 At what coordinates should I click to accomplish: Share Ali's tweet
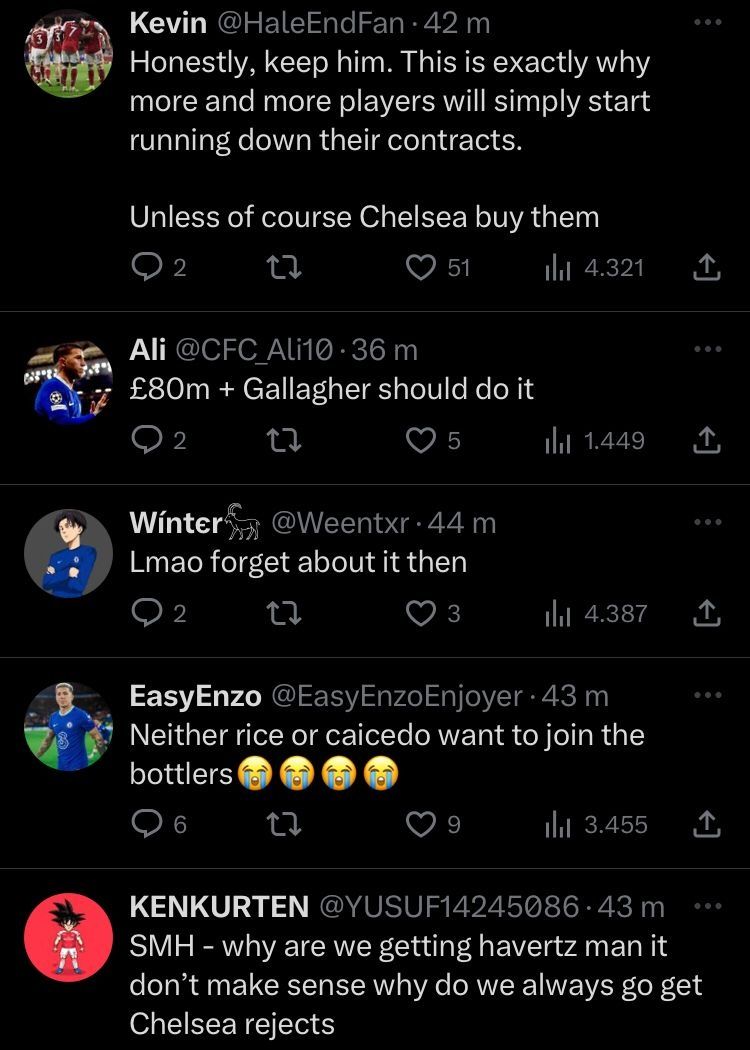(x=706, y=441)
